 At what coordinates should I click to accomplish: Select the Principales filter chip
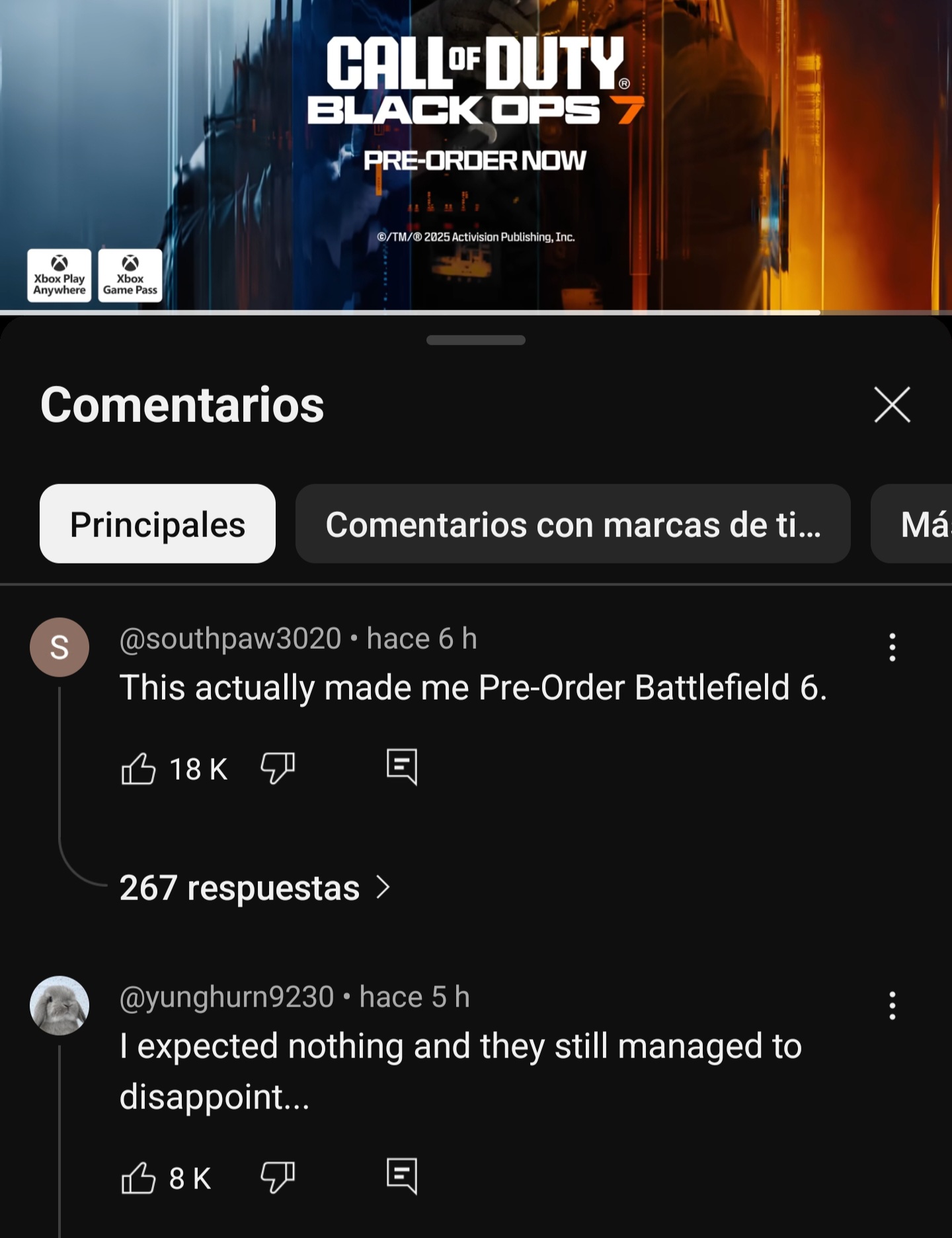click(x=157, y=524)
